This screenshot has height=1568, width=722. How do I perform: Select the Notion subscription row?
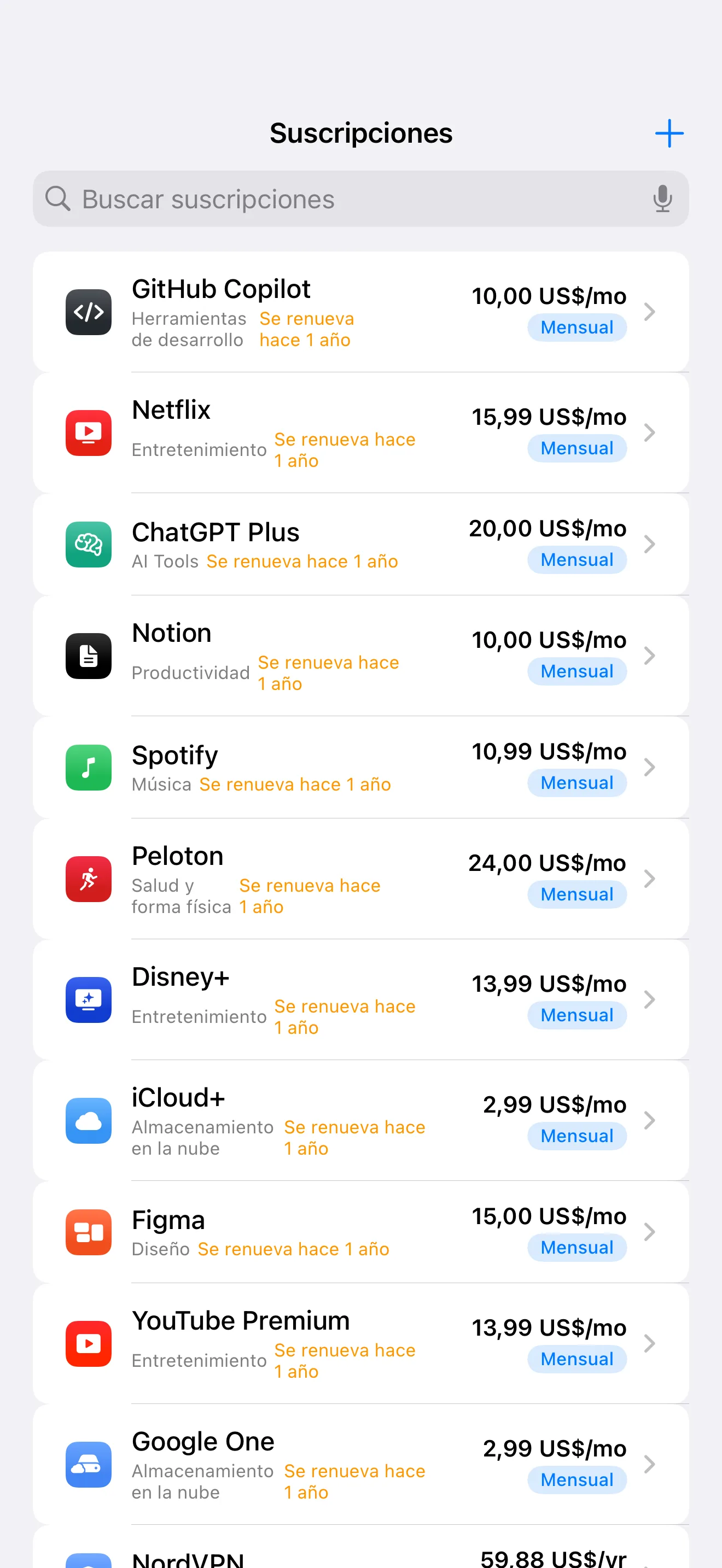(x=360, y=656)
